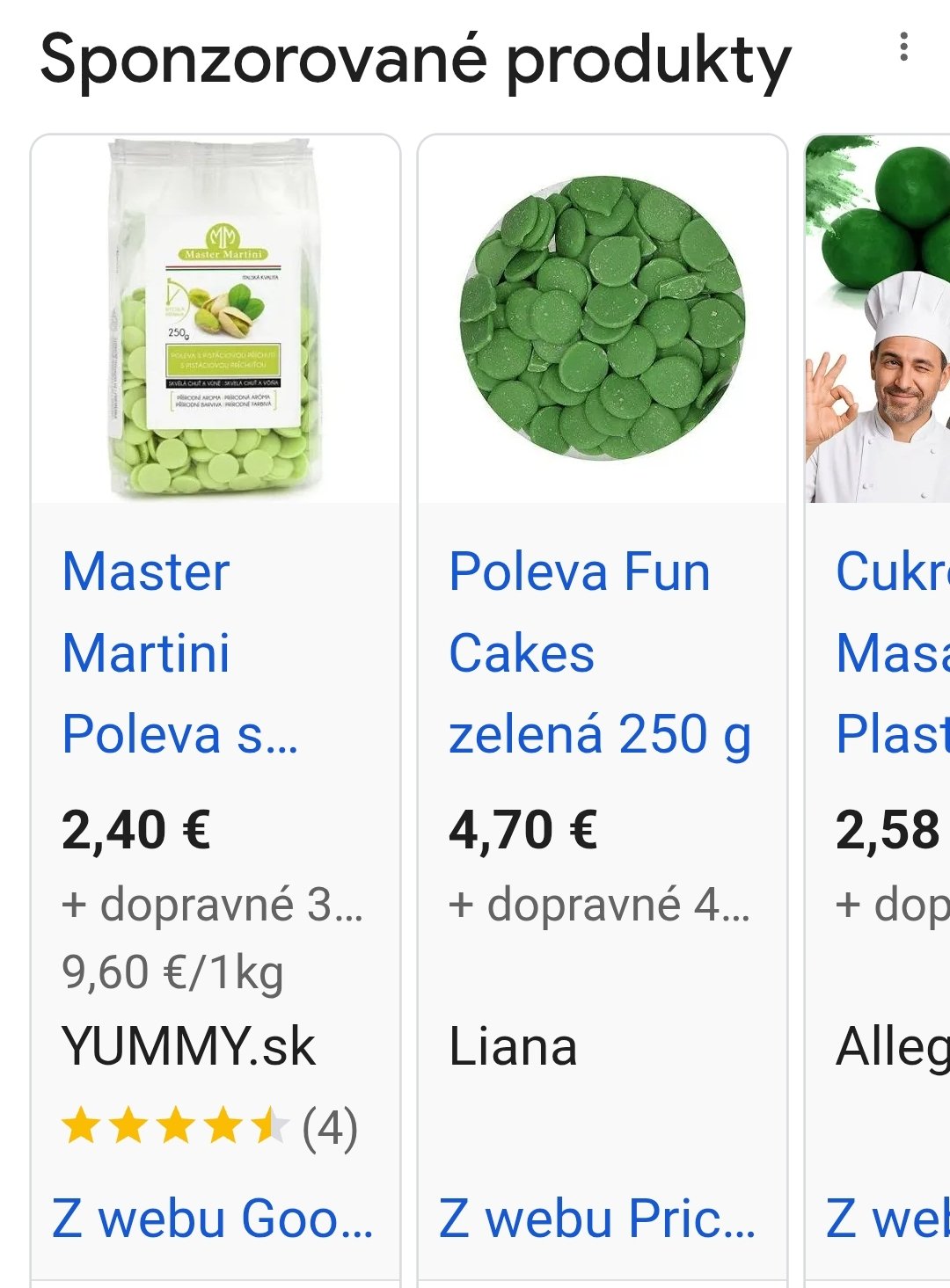The height and width of the screenshot is (1288, 950).
Task: Tap the 'Z webu Pric...' link
Action: (x=598, y=1219)
